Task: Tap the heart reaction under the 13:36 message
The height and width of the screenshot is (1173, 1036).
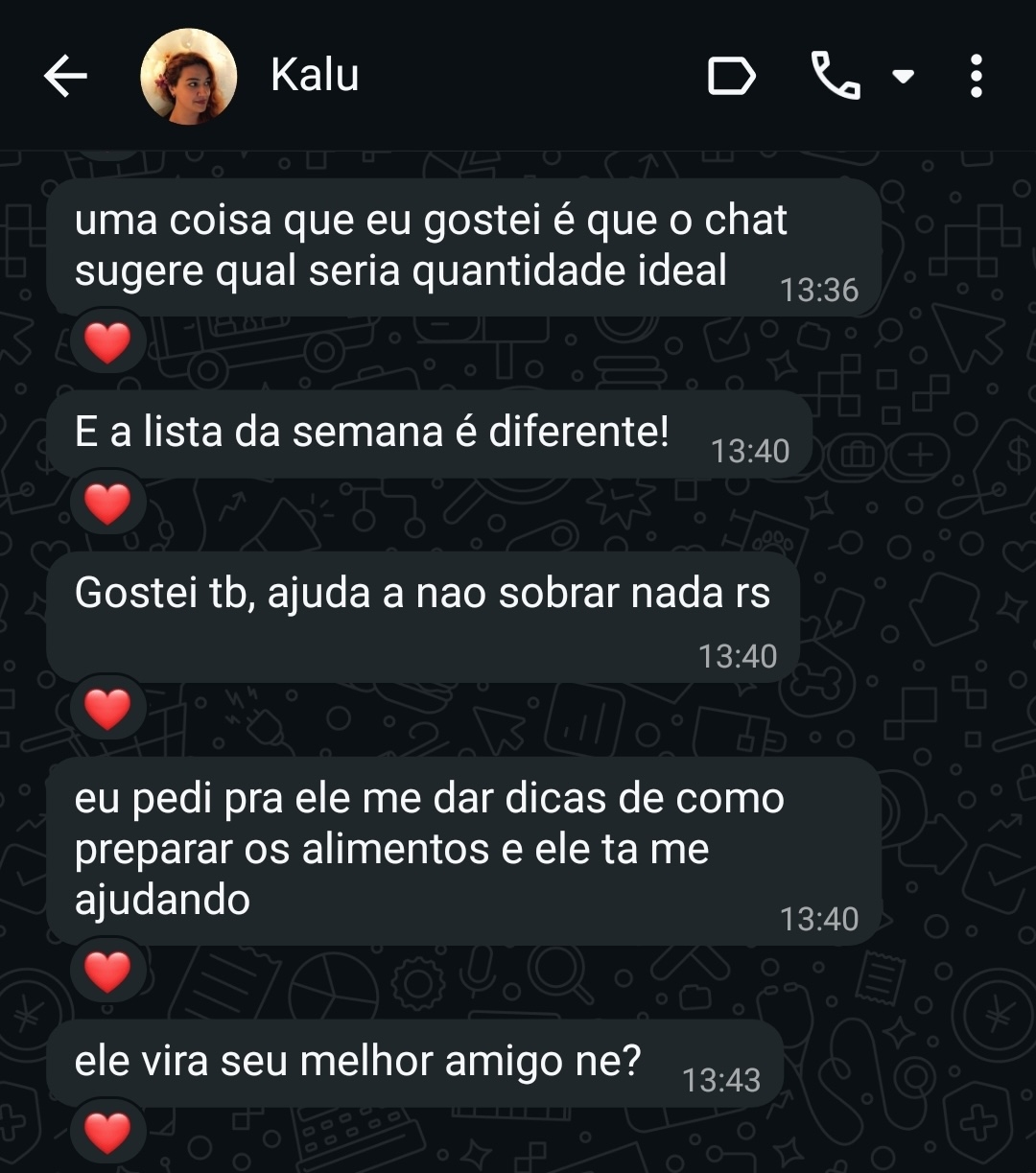Action: click(107, 340)
